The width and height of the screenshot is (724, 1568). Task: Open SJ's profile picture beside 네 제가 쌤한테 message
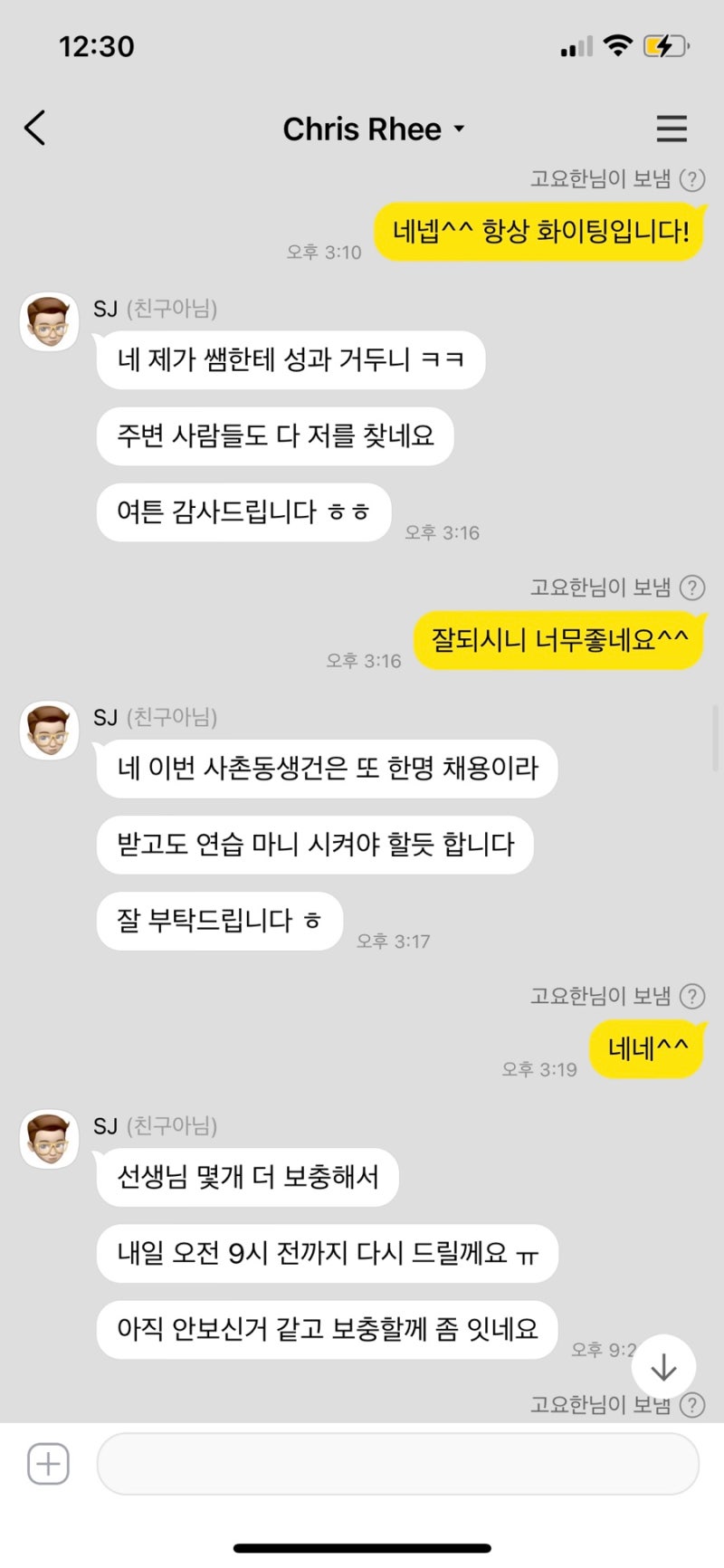[50, 322]
